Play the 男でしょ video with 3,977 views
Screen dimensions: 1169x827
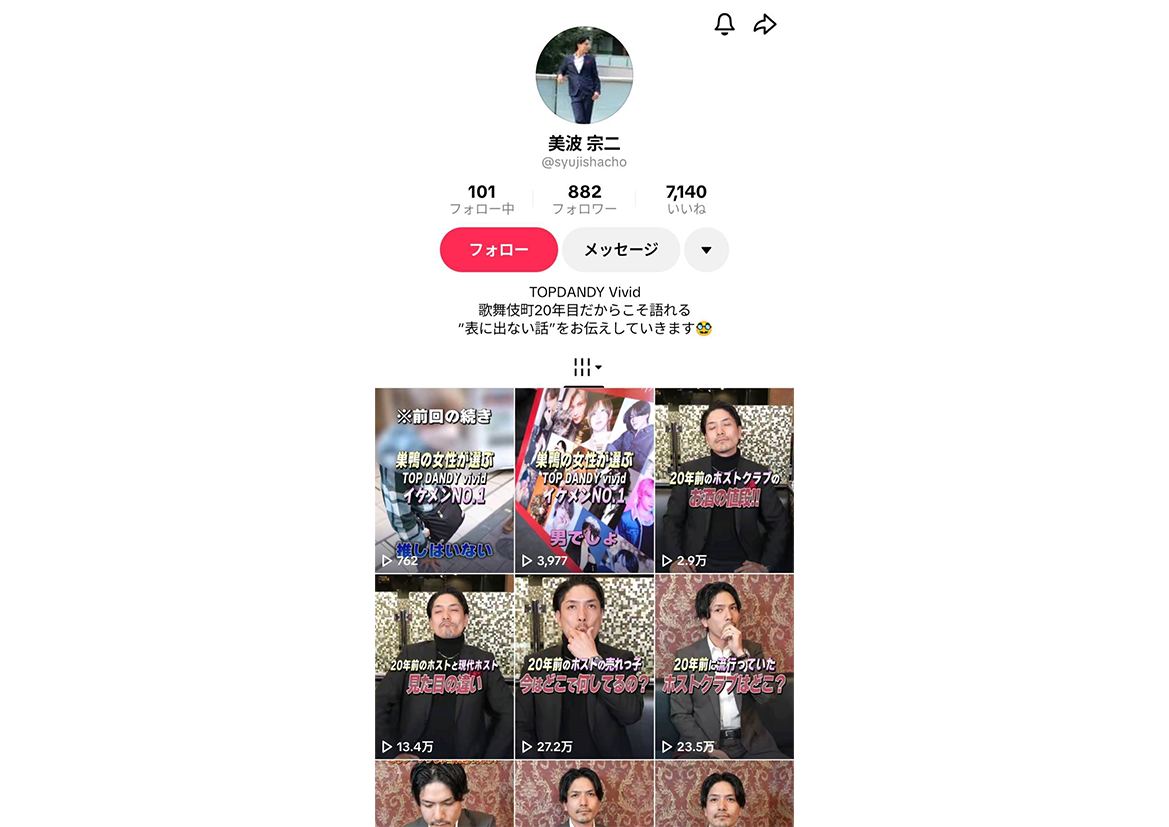click(584, 480)
